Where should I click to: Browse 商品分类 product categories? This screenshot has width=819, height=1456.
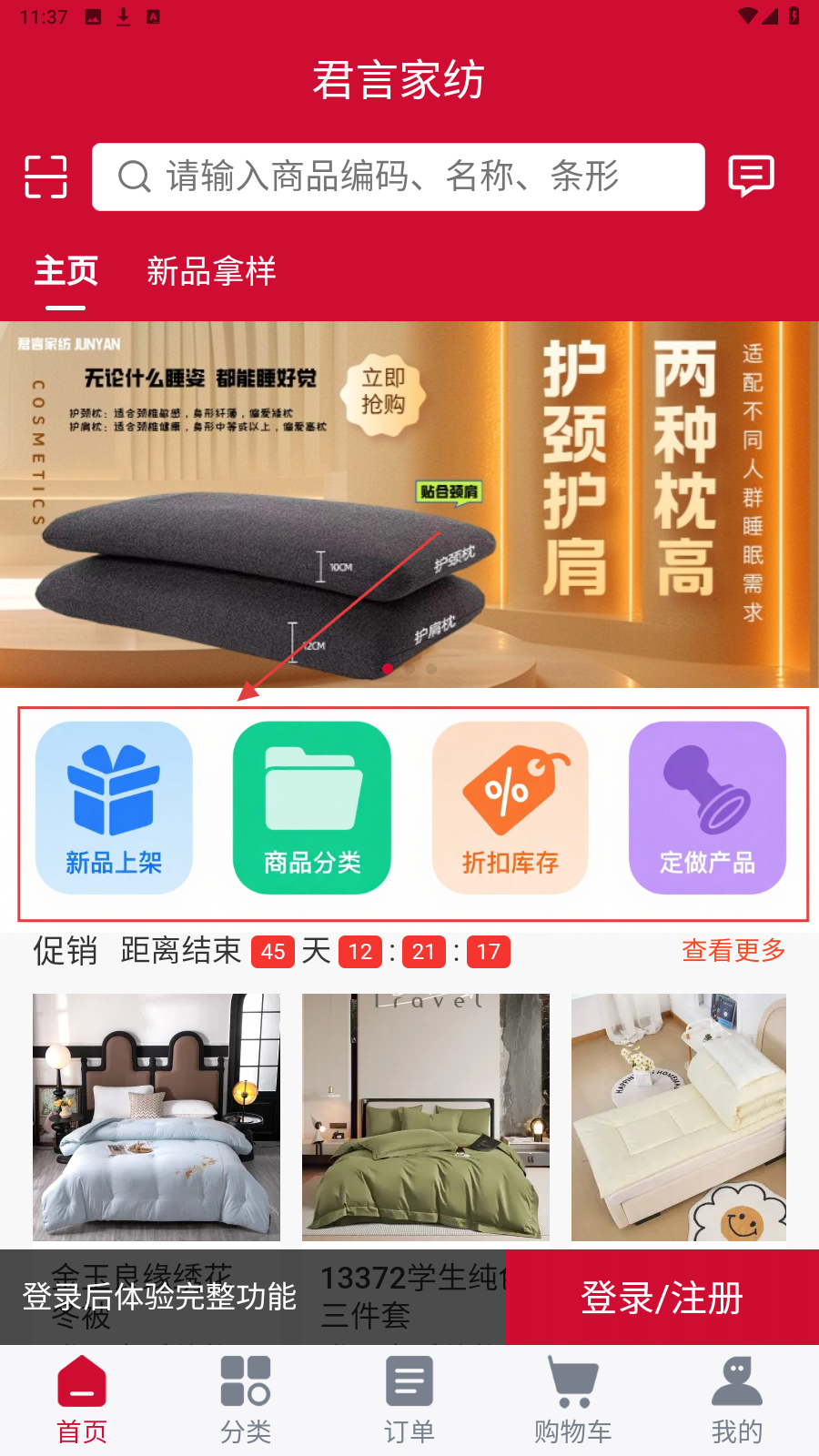(x=312, y=807)
